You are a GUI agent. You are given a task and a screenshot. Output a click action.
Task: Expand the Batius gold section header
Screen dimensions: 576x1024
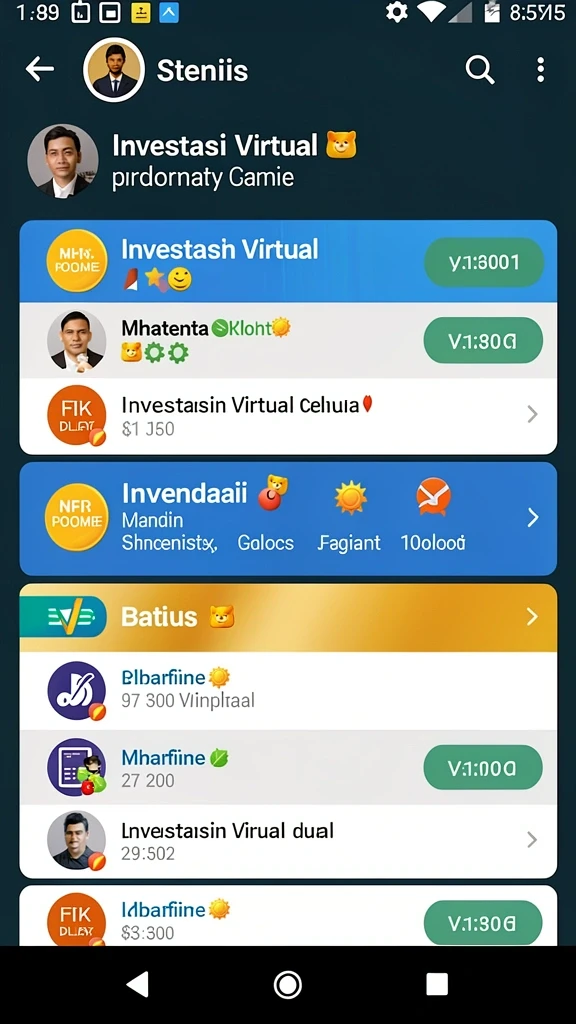(x=288, y=617)
